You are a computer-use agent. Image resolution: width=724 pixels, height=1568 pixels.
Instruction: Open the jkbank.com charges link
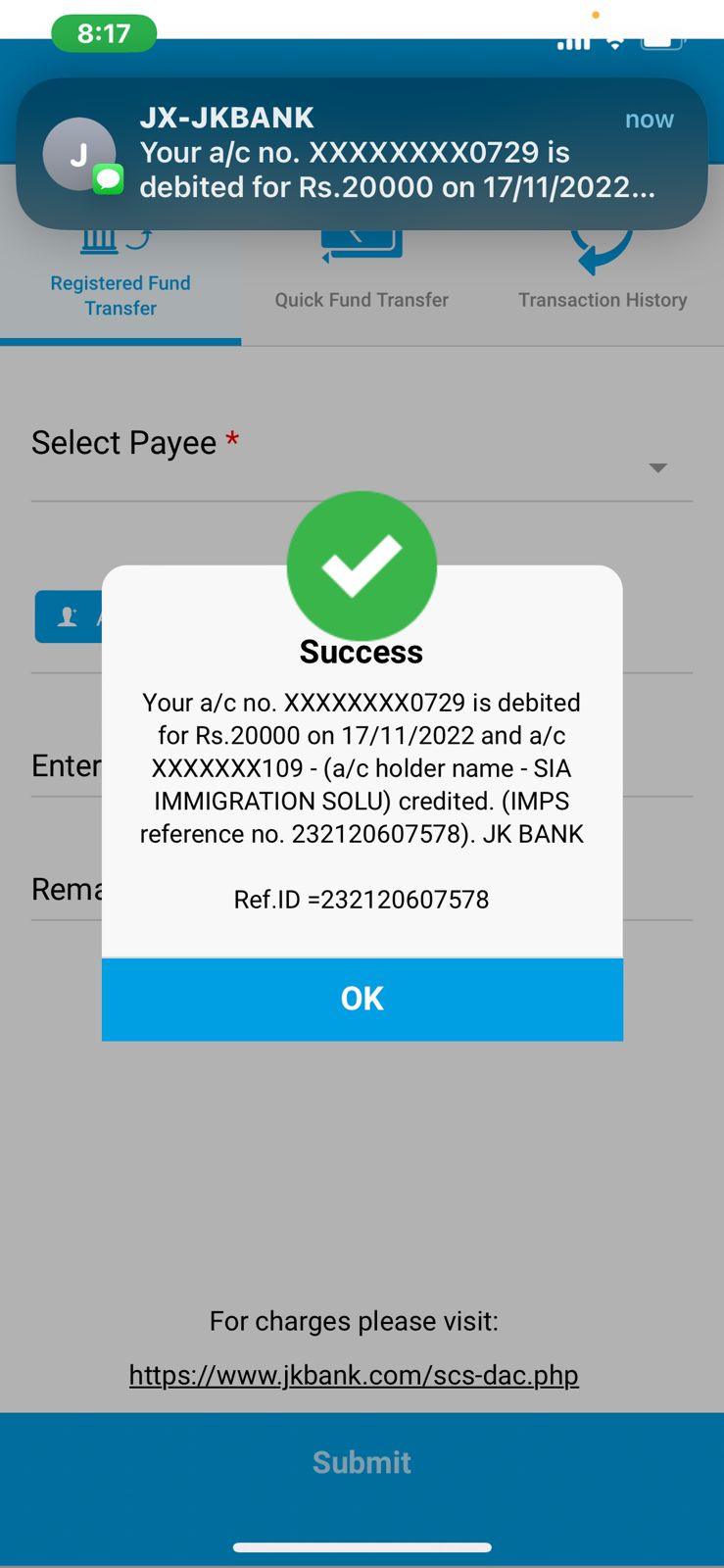[354, 1375]
